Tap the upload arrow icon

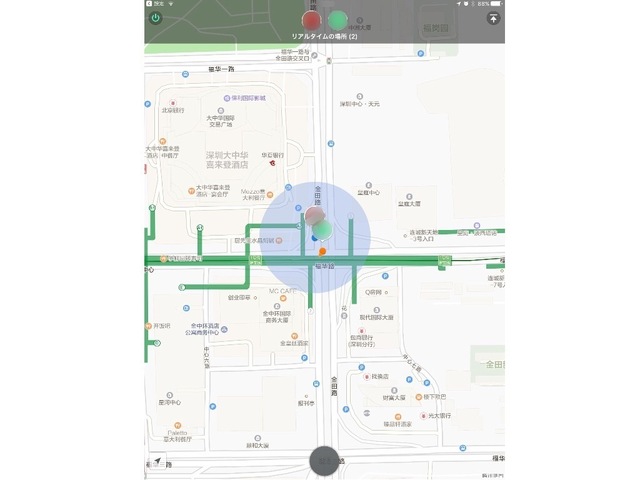(x=492, y=19)
